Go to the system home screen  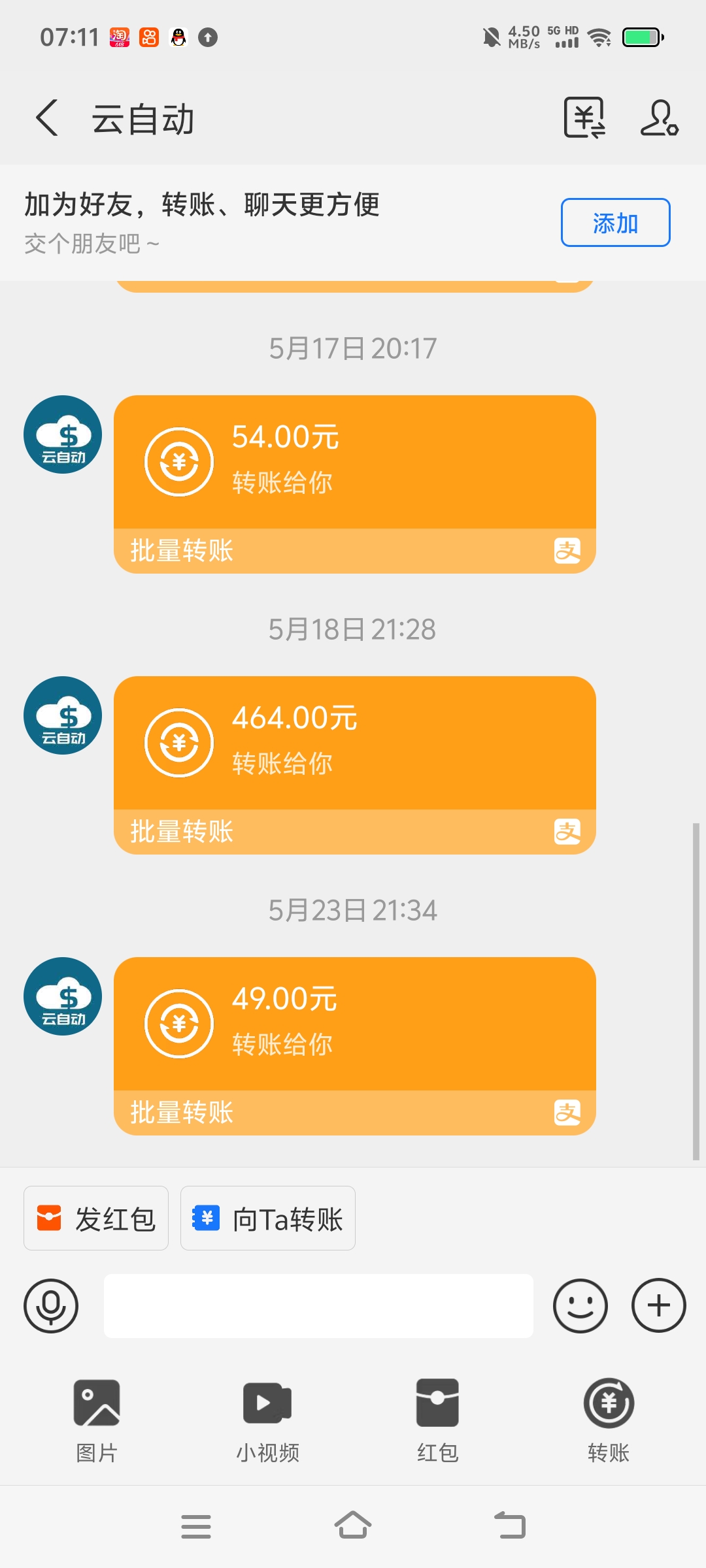pos(353,1526)
